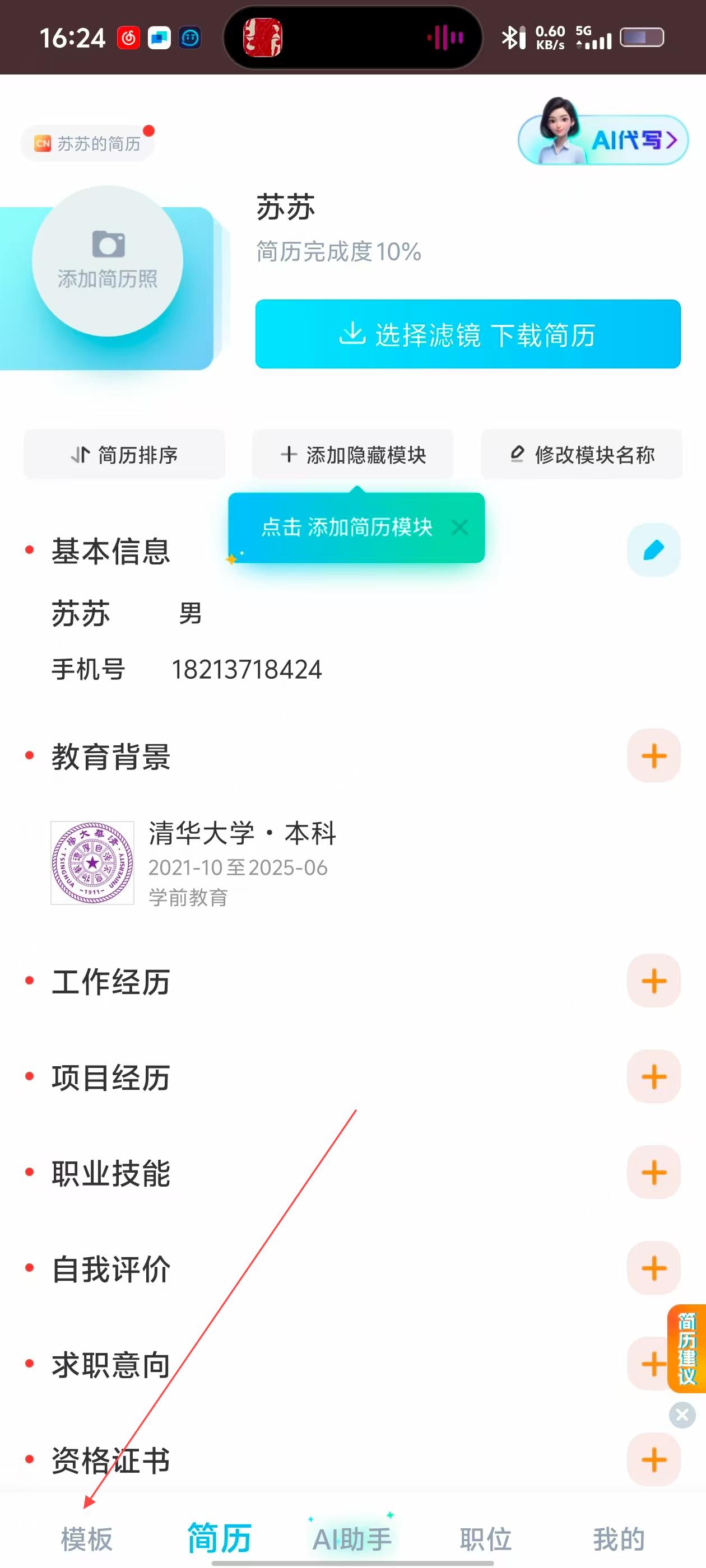Open the AI代写 writing assistant
The width and height of the screenshot is (706, 1568).
(x=603, y=139)
